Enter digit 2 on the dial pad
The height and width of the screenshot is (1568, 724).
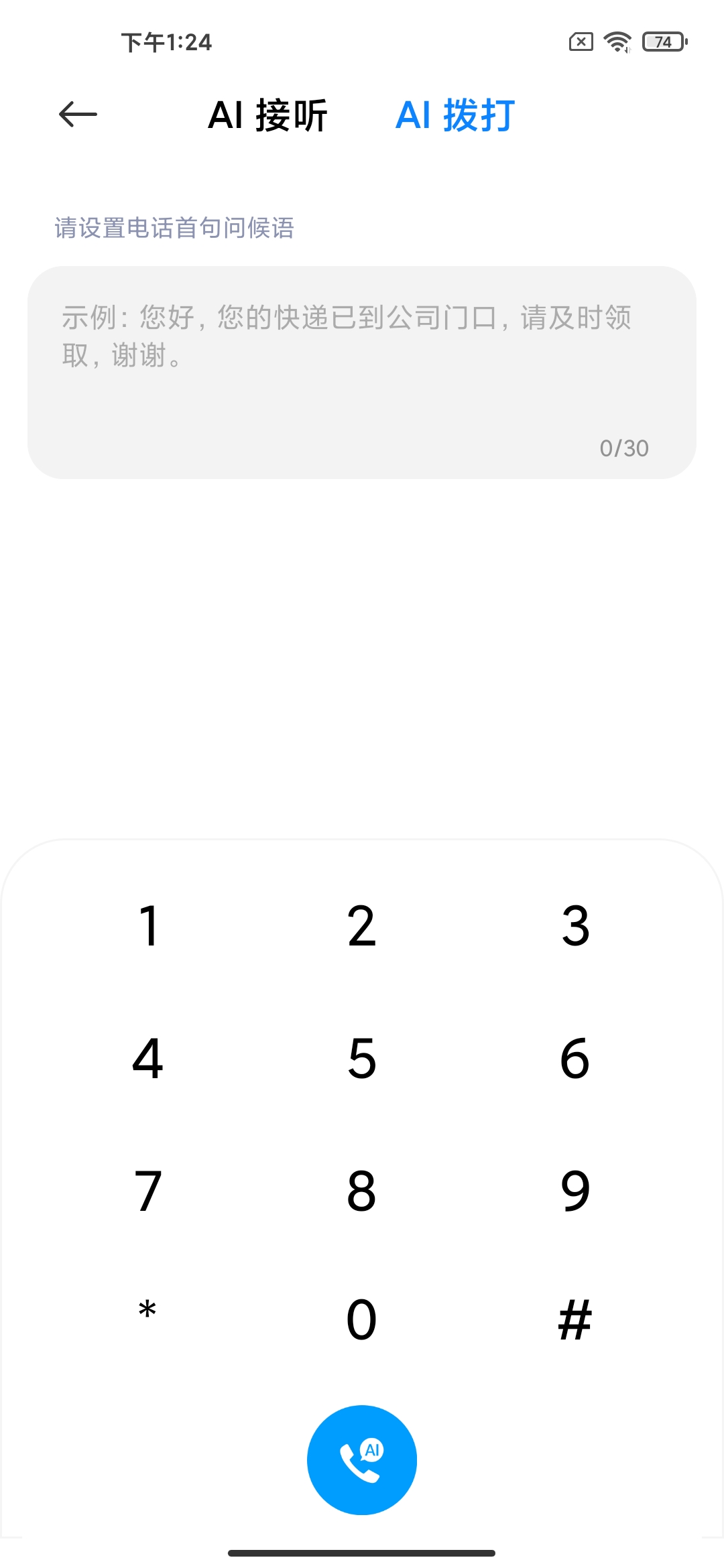(362, 926)
